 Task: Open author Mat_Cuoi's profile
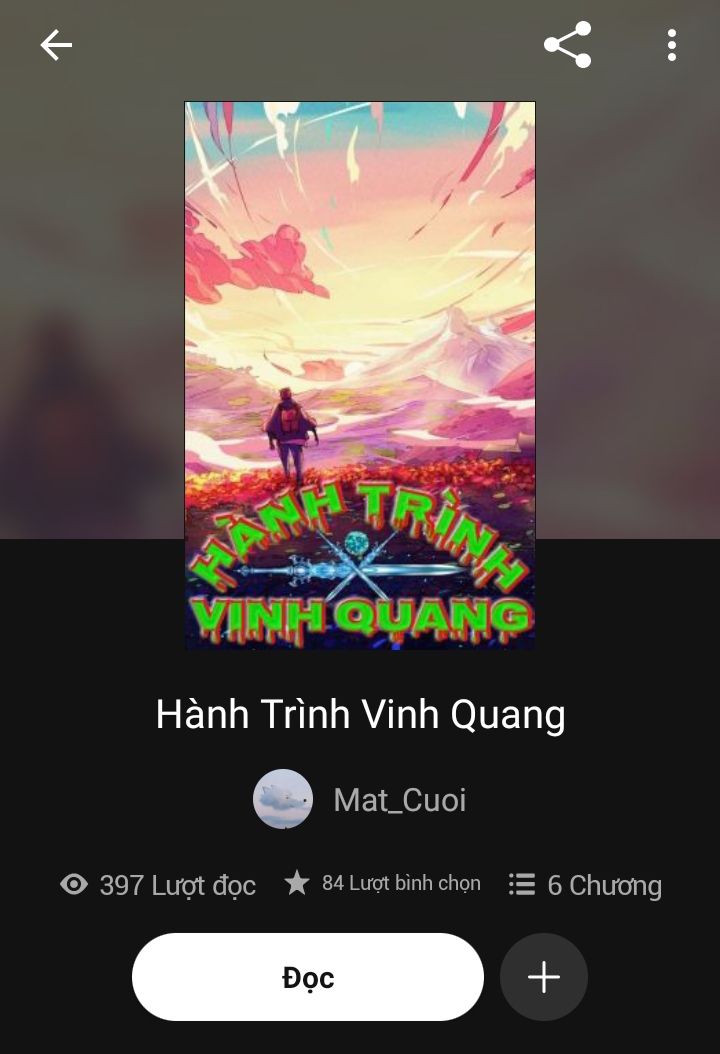362,799
